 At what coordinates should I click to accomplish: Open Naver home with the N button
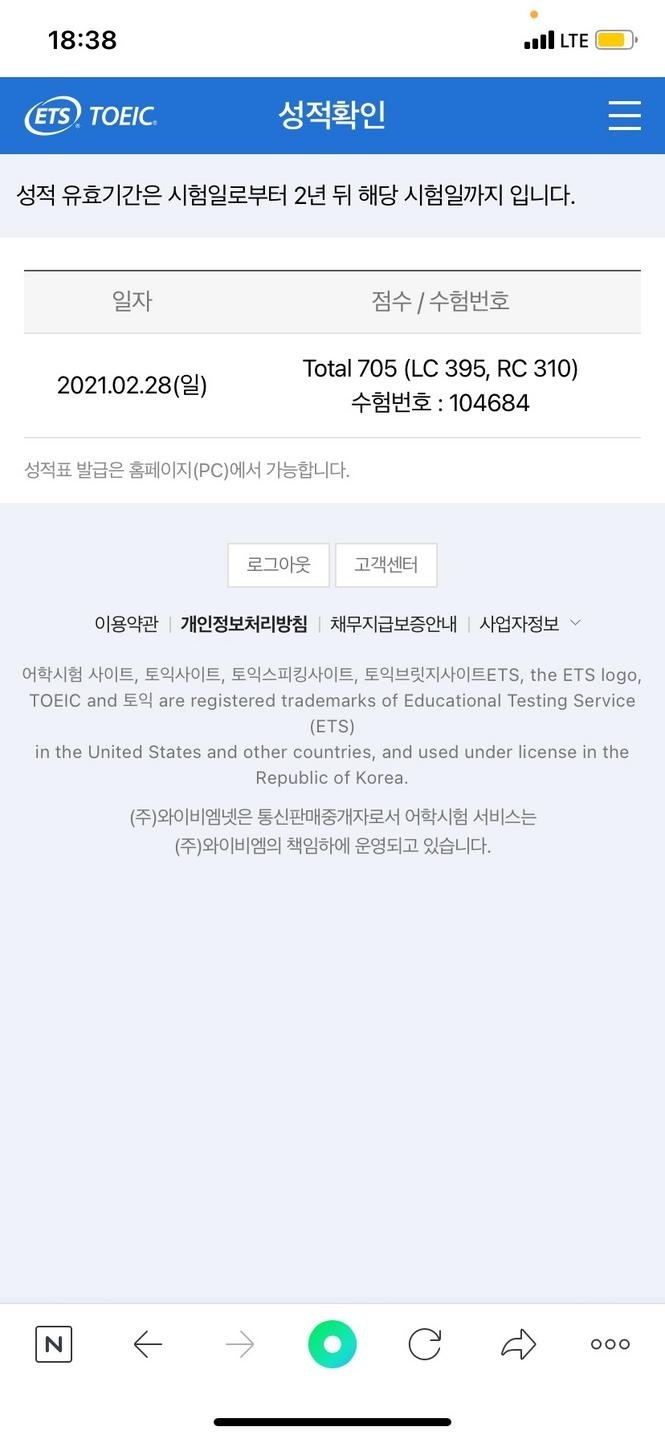tap(54, 1345)
